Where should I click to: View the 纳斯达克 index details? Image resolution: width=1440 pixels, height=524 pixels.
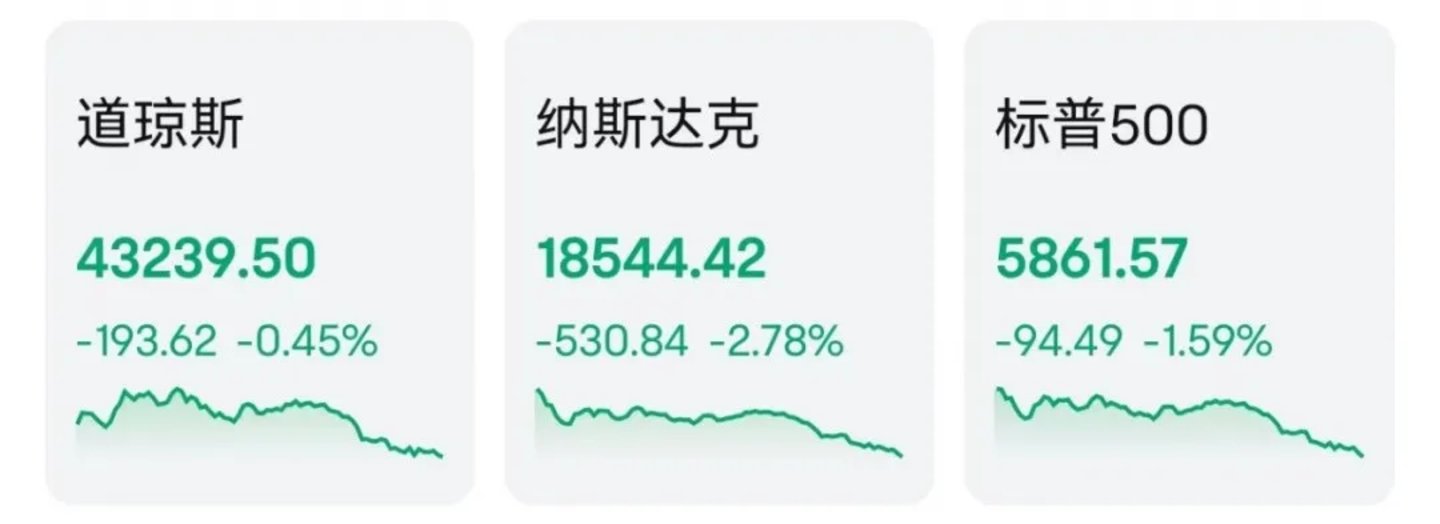coord(718,262)
